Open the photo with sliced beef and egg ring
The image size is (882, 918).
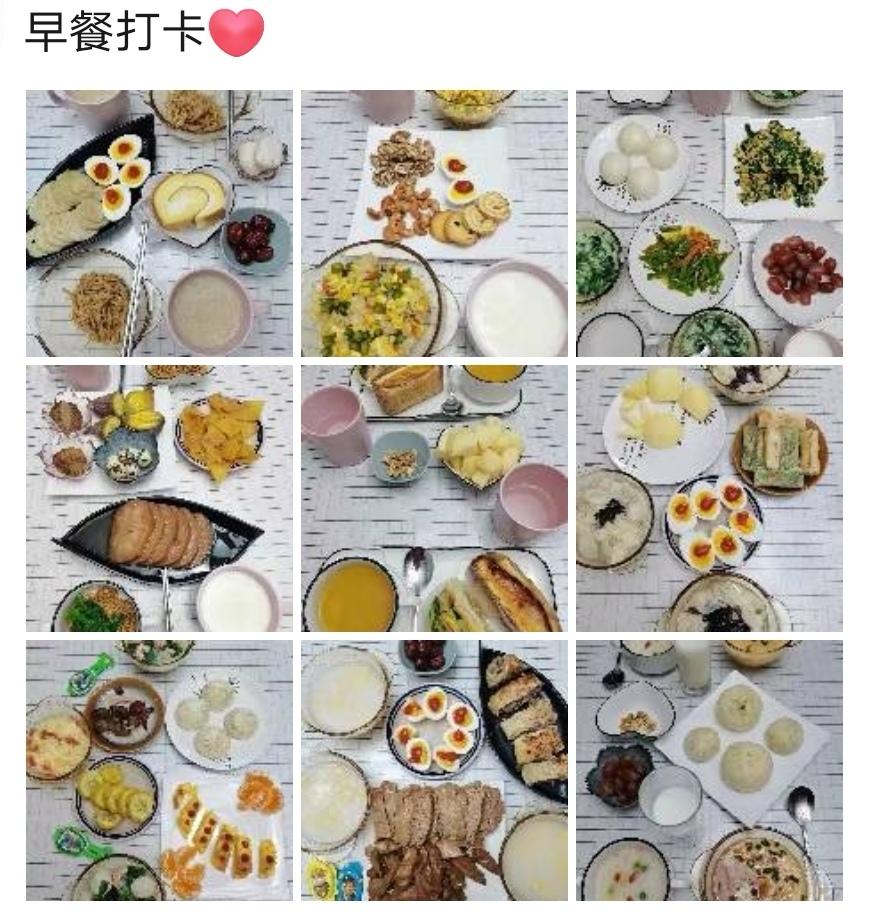click(434, 770)
